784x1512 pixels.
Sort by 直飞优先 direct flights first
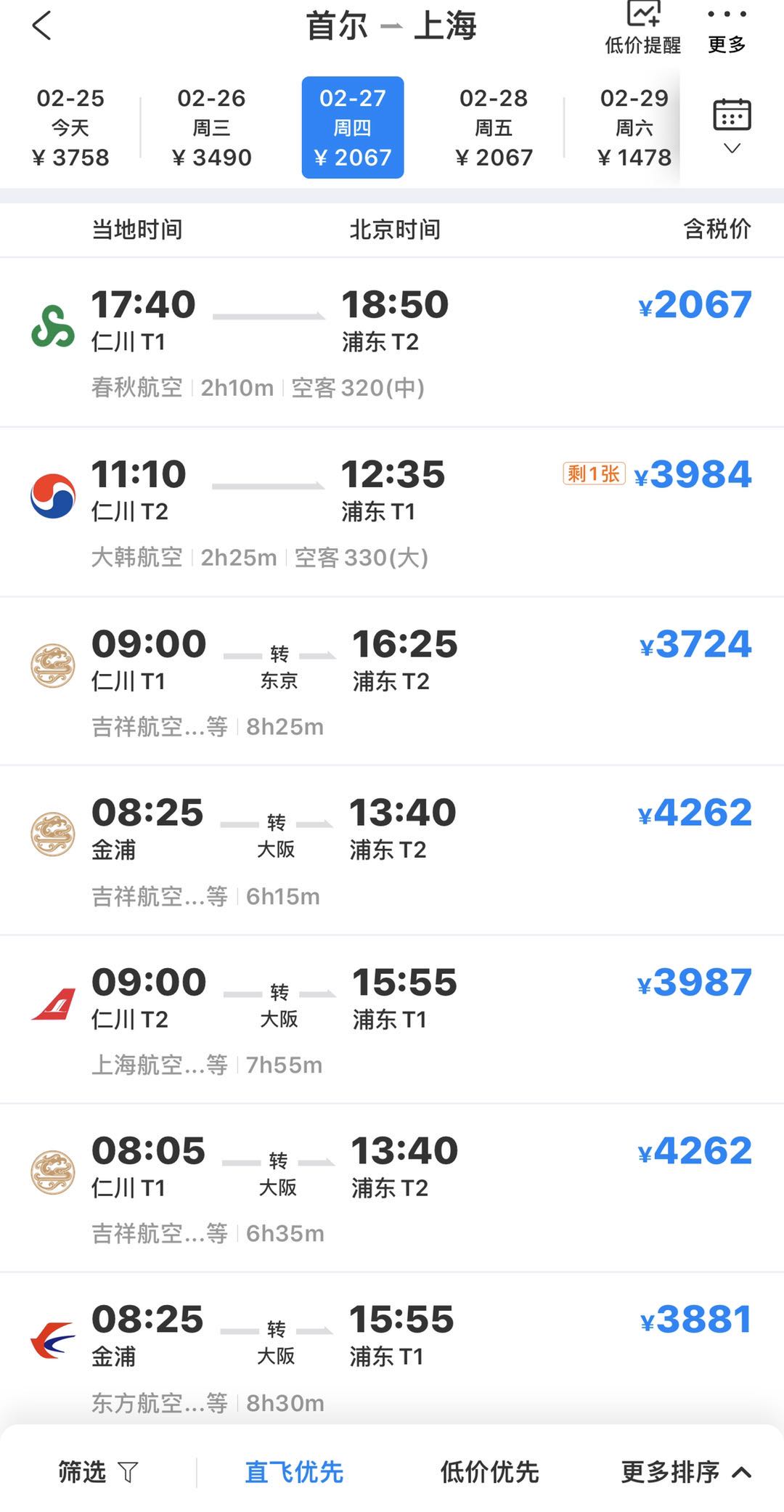294,1471
